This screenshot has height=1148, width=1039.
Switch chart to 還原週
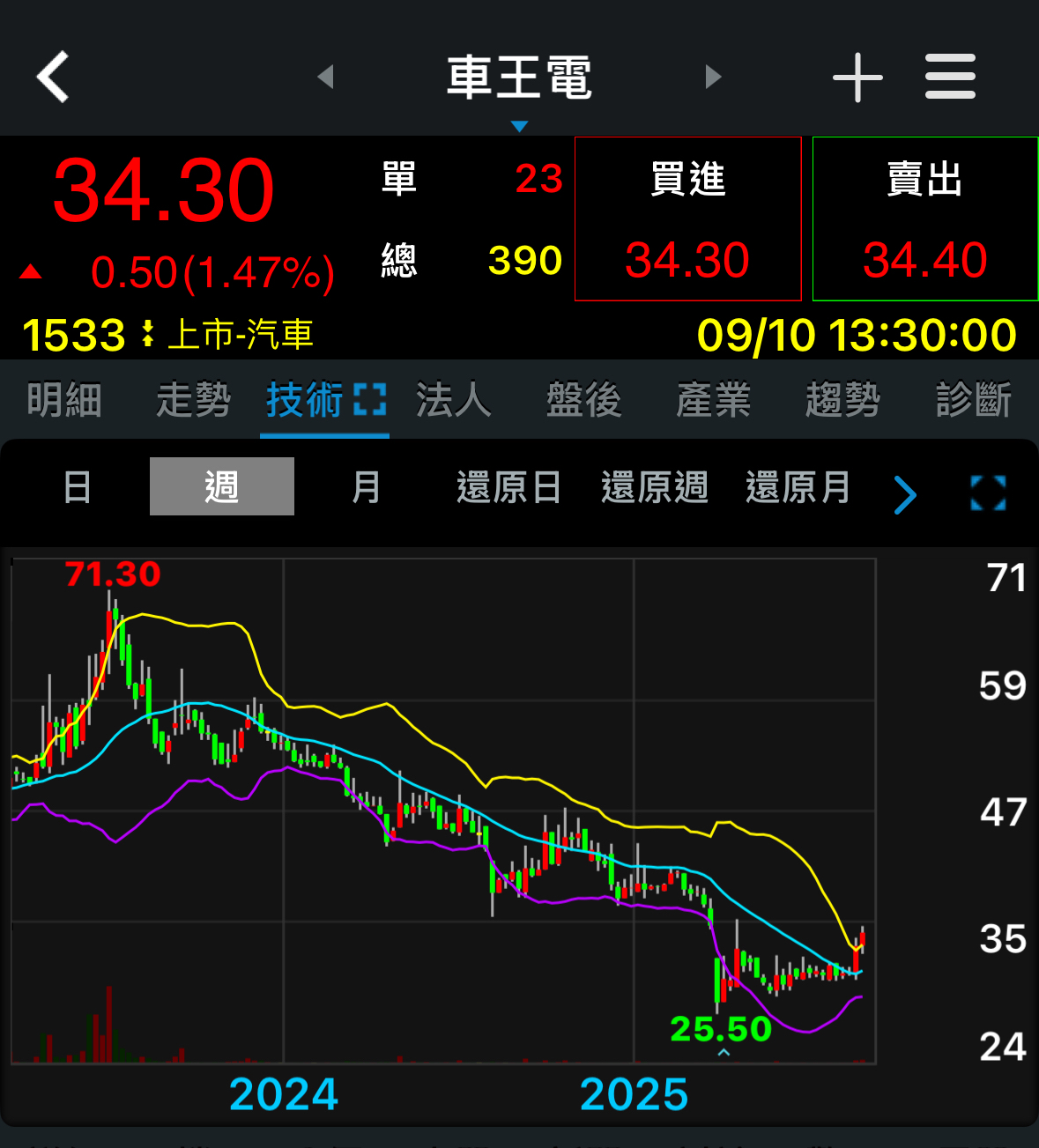[654, 486]
